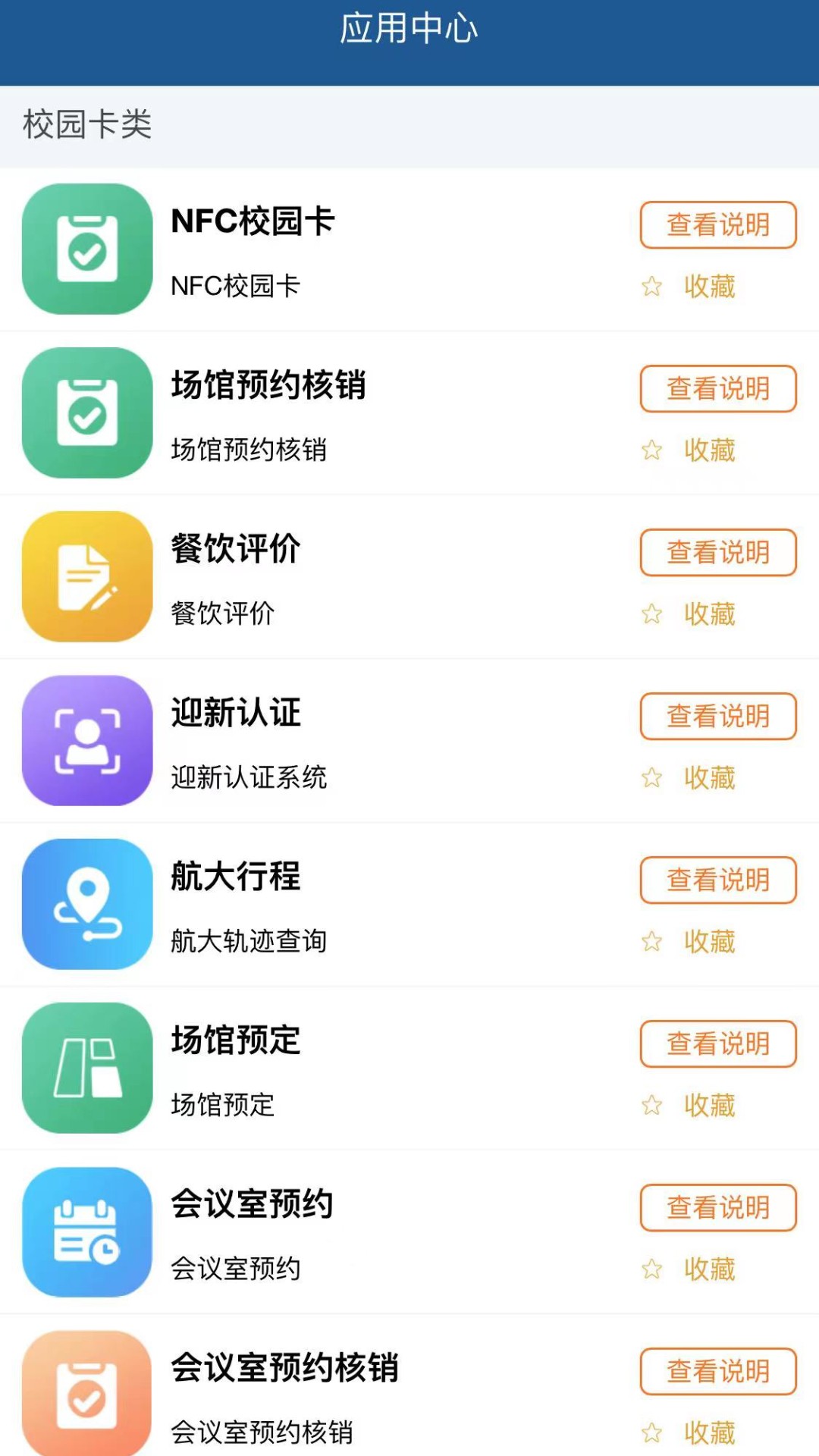Tap 查看说明 for 航大行程
This screenshot has width=819, height=1456.
click(x=717, y=880)
